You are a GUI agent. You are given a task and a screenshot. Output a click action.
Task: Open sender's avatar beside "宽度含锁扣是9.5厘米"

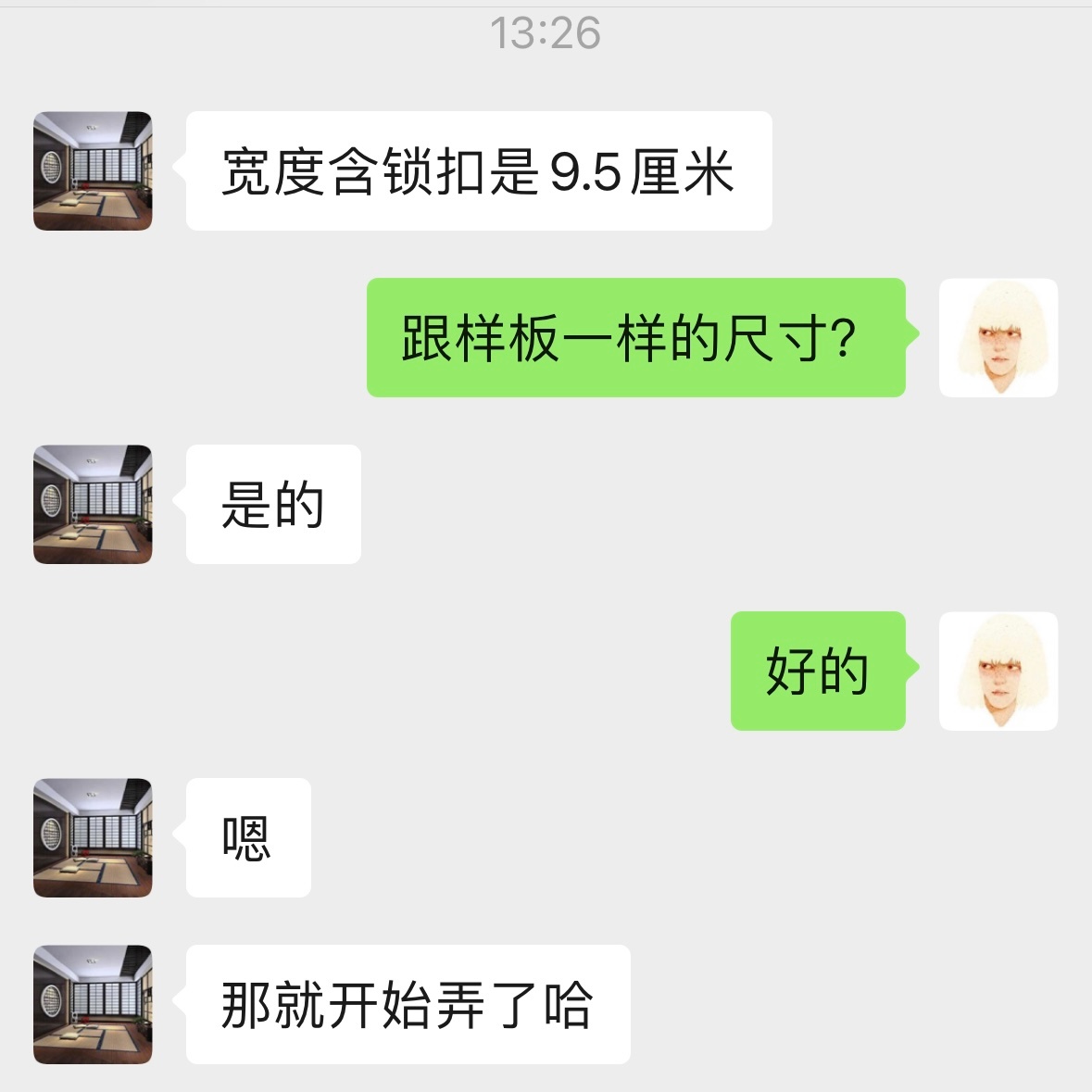[x=93, y=171]
